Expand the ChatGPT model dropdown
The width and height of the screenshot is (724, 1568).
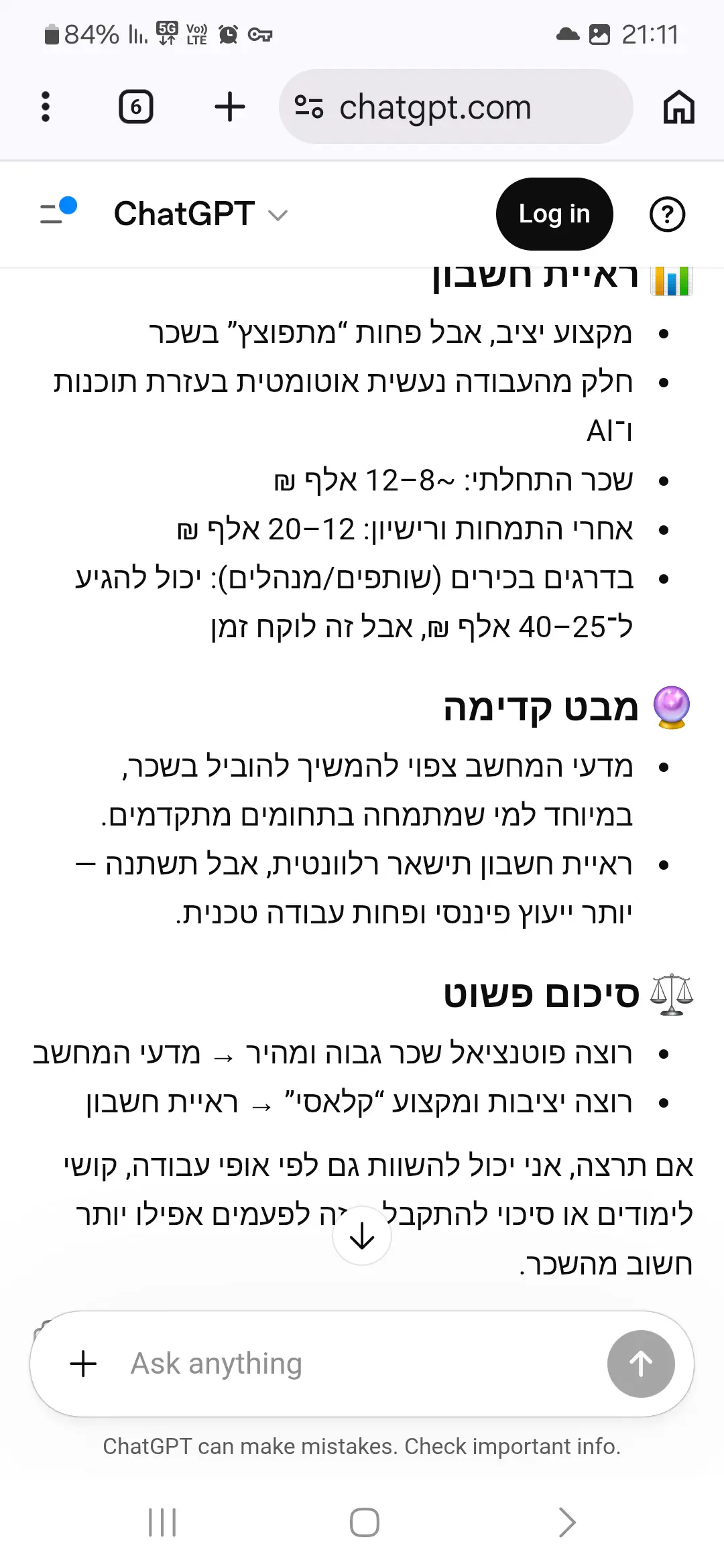[x=201, y=214]
